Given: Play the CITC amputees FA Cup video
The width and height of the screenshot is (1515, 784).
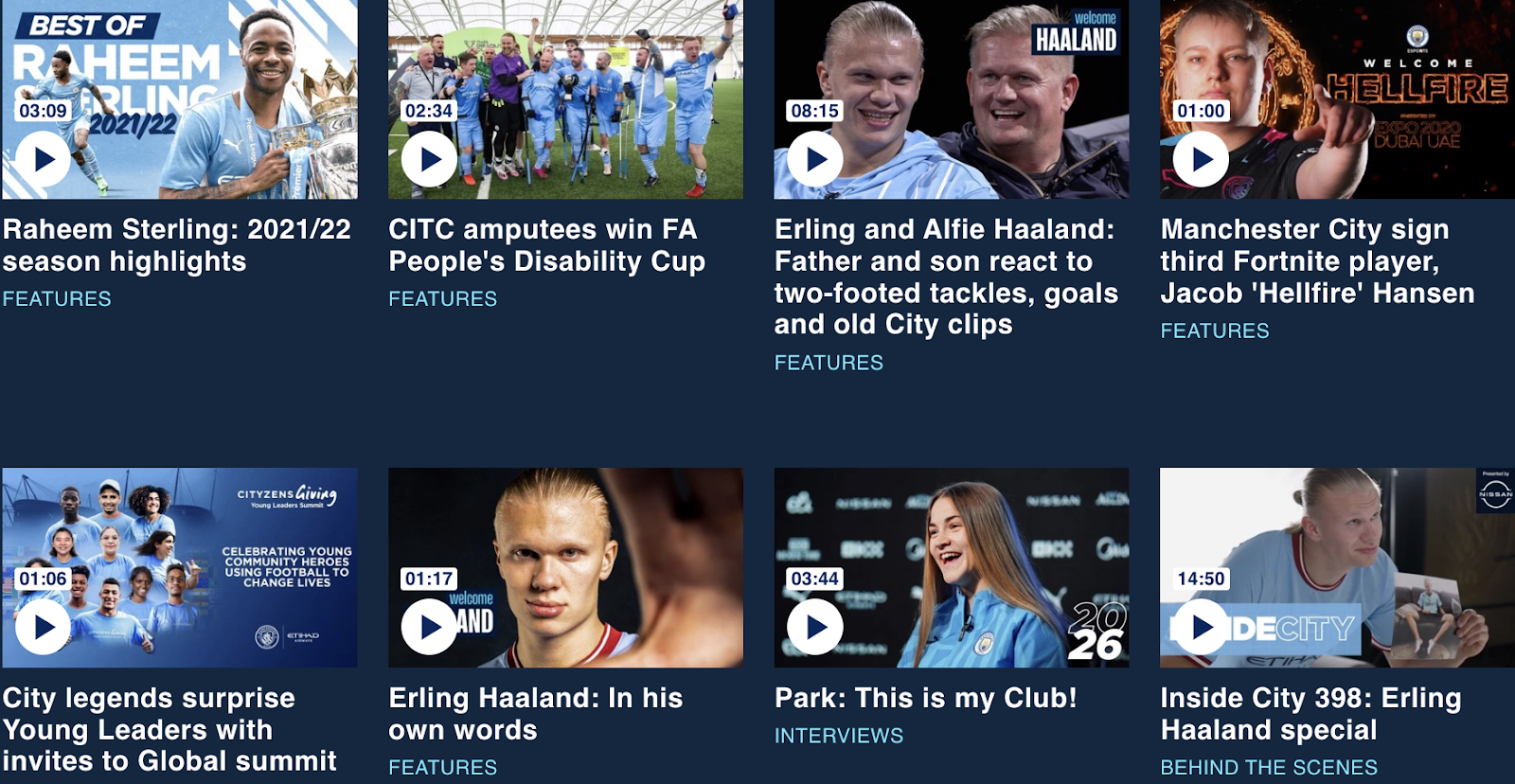Looking at the screenshot, I should (x=429, y=159).
